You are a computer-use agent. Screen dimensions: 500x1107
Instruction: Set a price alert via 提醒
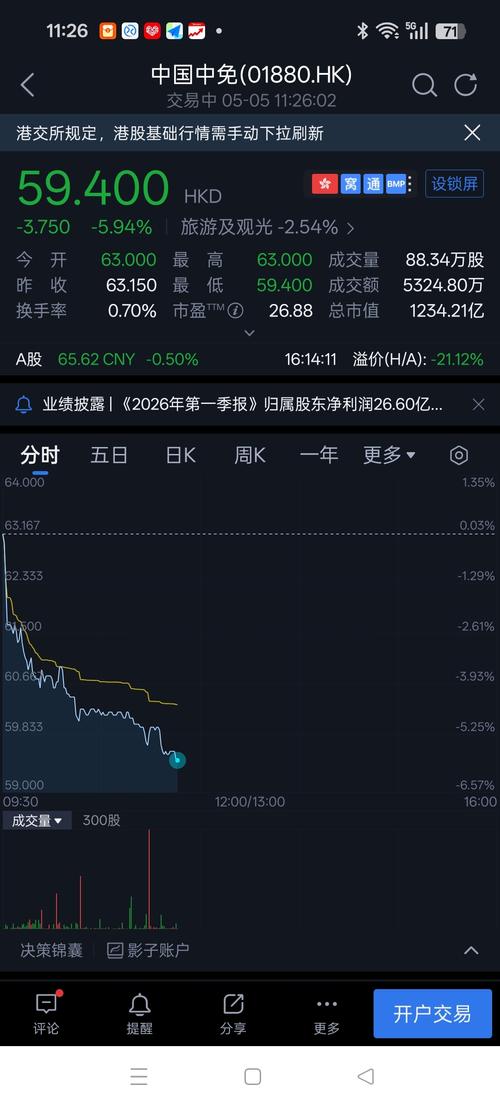pyautogui.click(x=139, y=1014)
